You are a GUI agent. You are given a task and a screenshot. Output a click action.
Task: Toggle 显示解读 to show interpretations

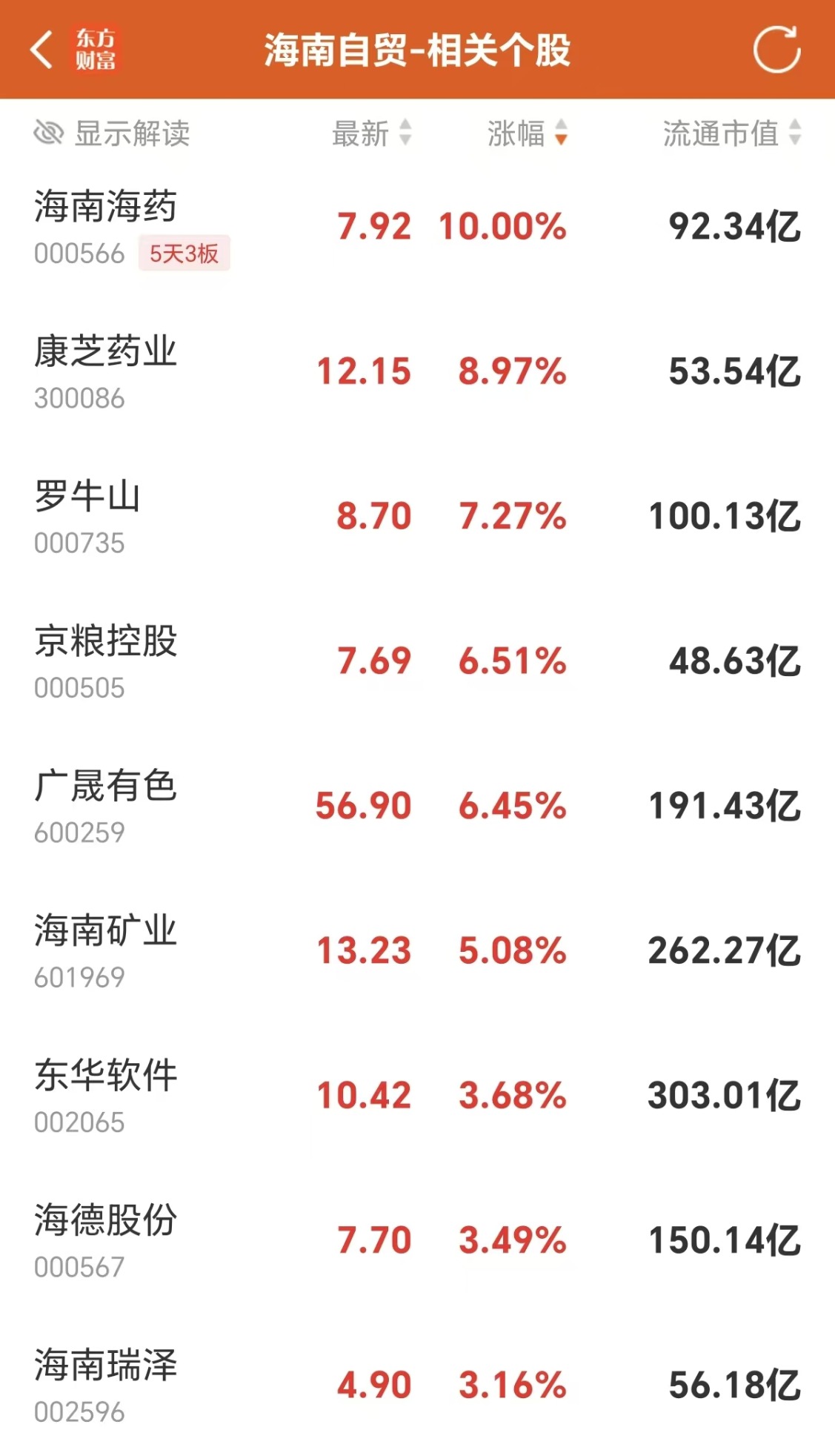tap(133, 135)
